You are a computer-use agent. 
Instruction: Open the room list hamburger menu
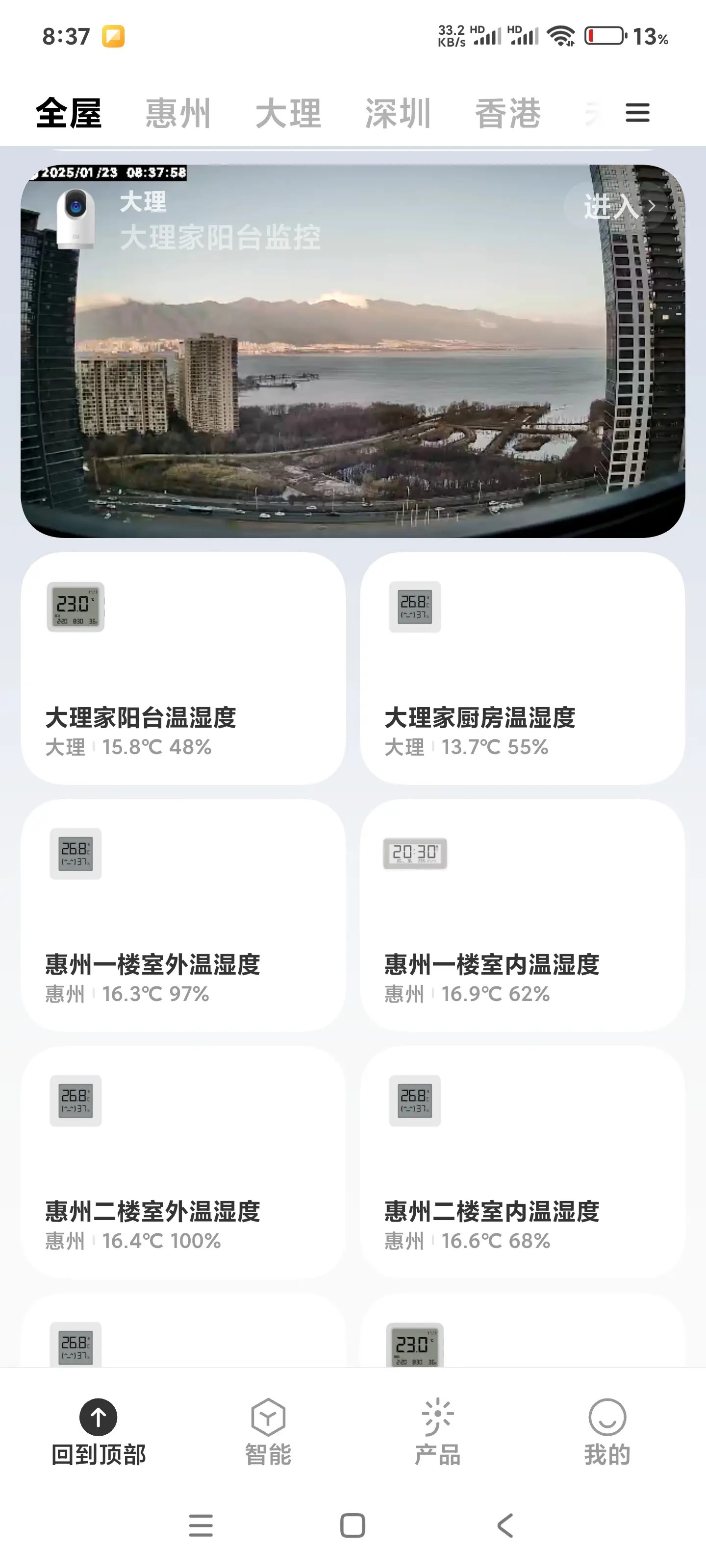(x=637, y=113)
